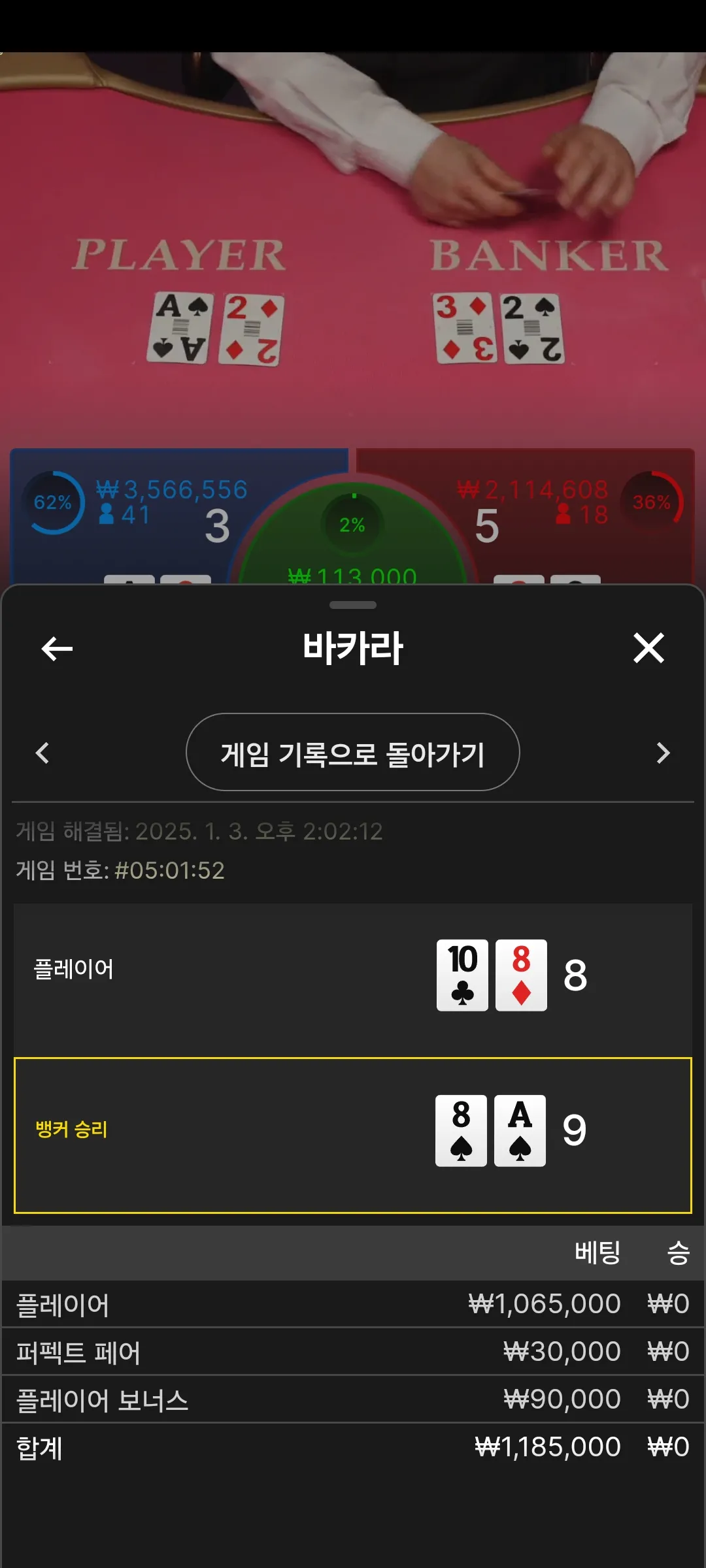Tap the drag handle atop the history sheet
The image size is (706, 1568).
pyautogui.click(x=353, y=605)
